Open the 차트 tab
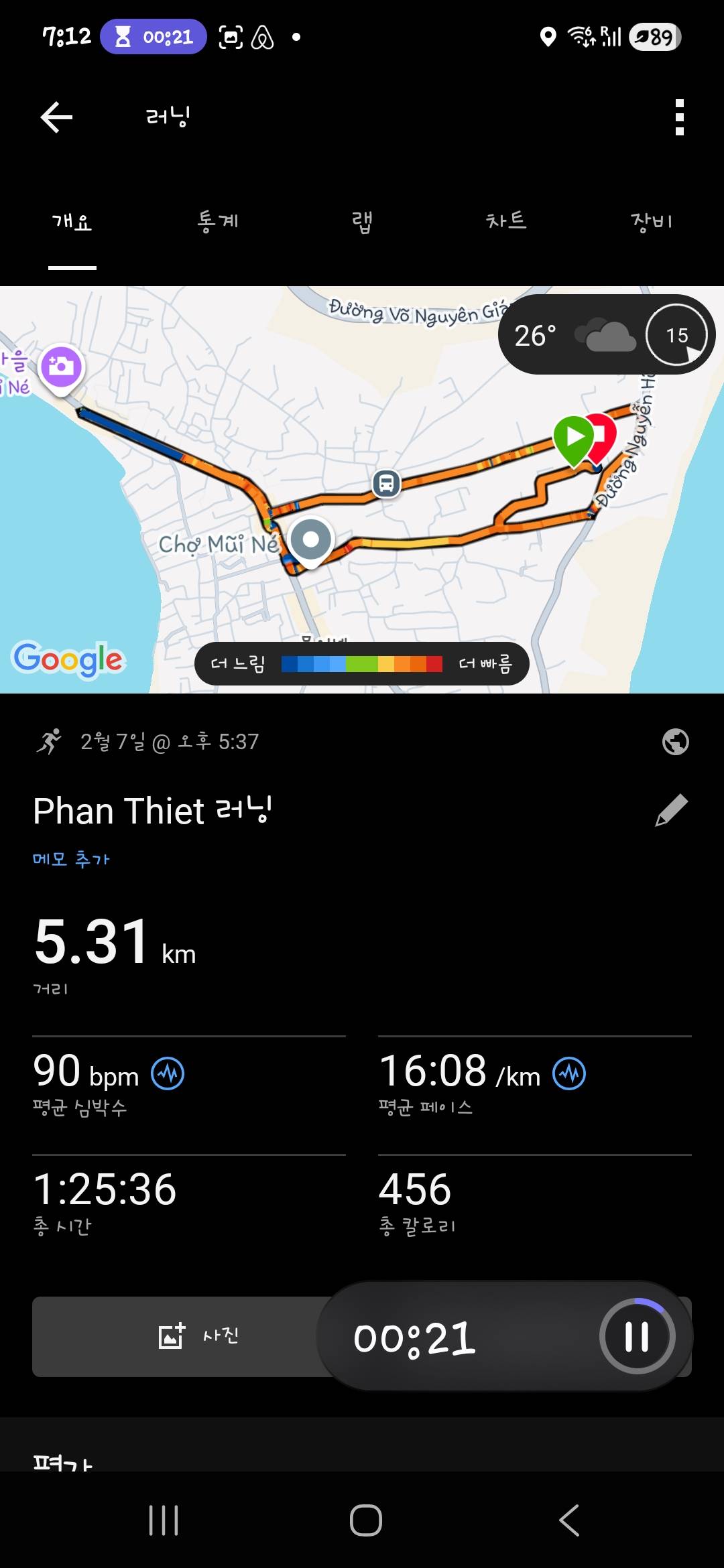The height and width of the screenshot is (1568, 724). pos(507,221)
